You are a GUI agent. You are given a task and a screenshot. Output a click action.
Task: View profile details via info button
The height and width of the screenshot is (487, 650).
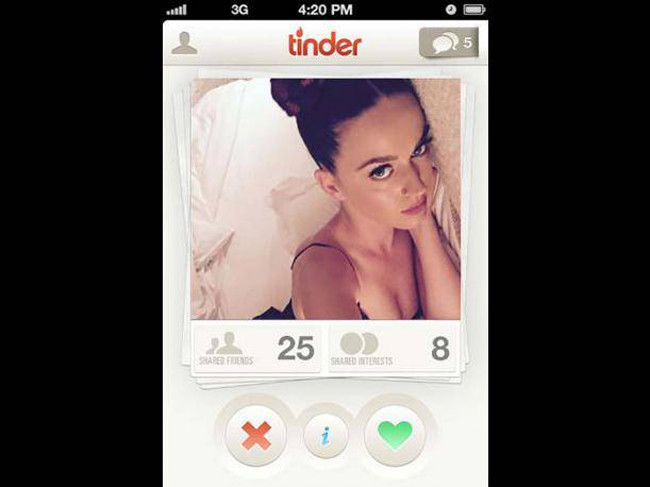pyautogui.click(x=326, y=437)
